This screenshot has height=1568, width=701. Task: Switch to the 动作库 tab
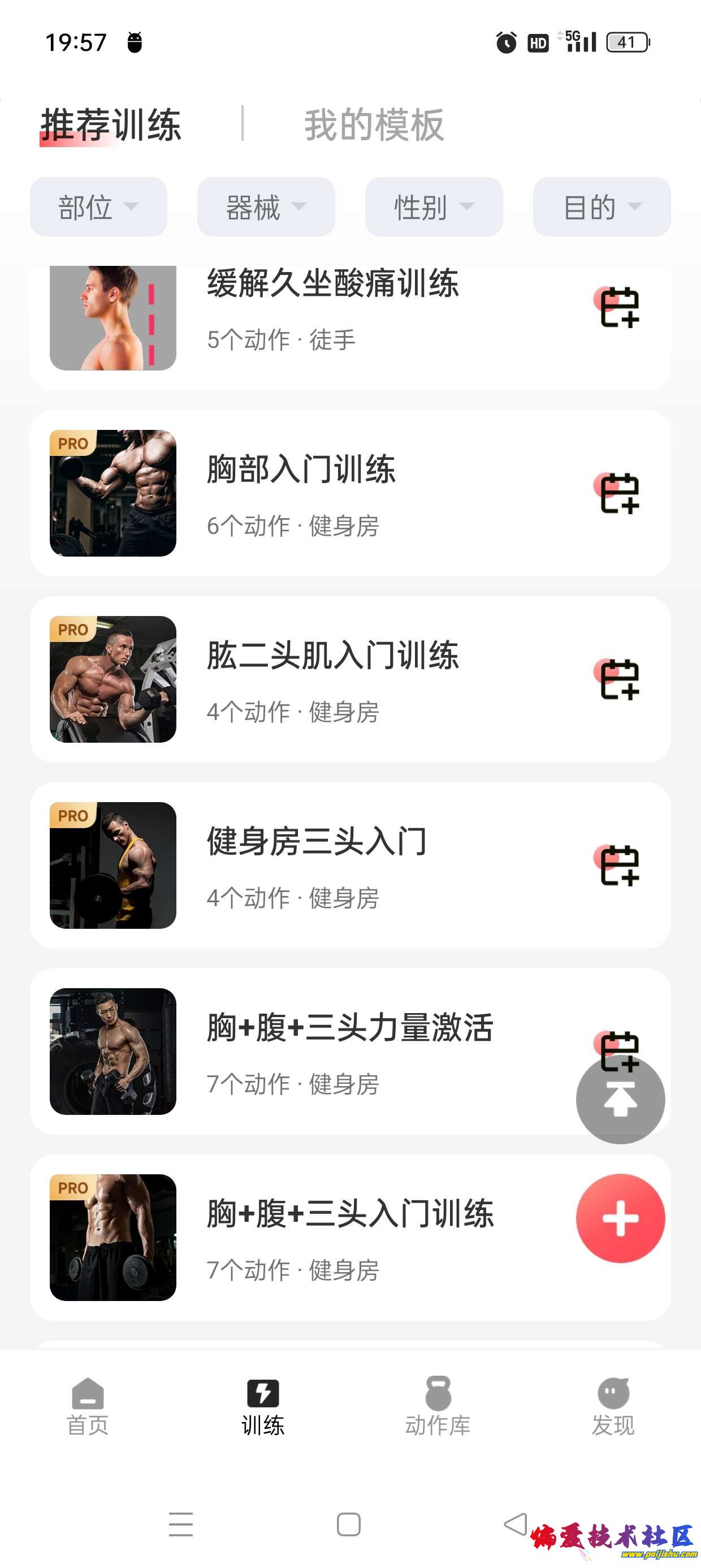(438, 1406)
